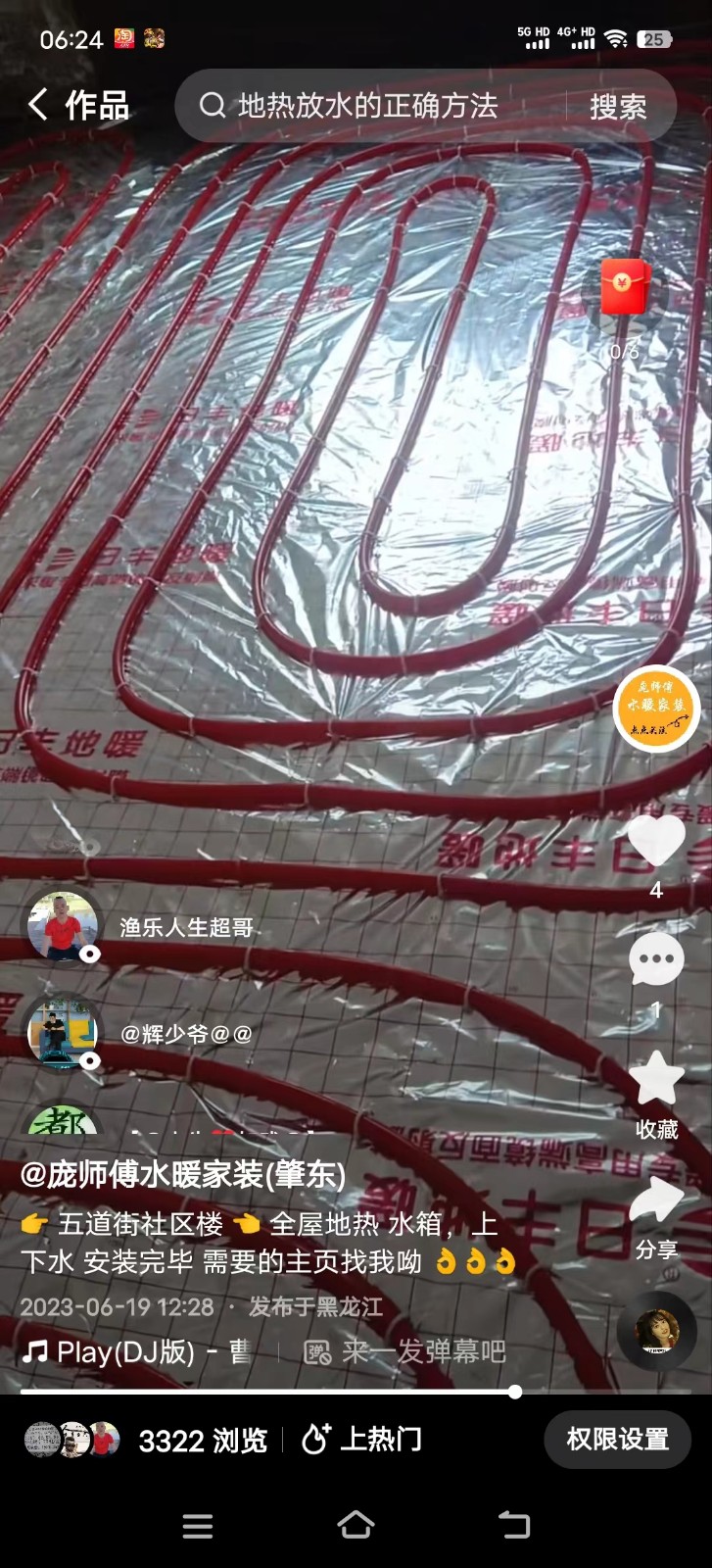712x1568 pixels.
Task: Boost the video with 上热门
Action: point(361,1440)
